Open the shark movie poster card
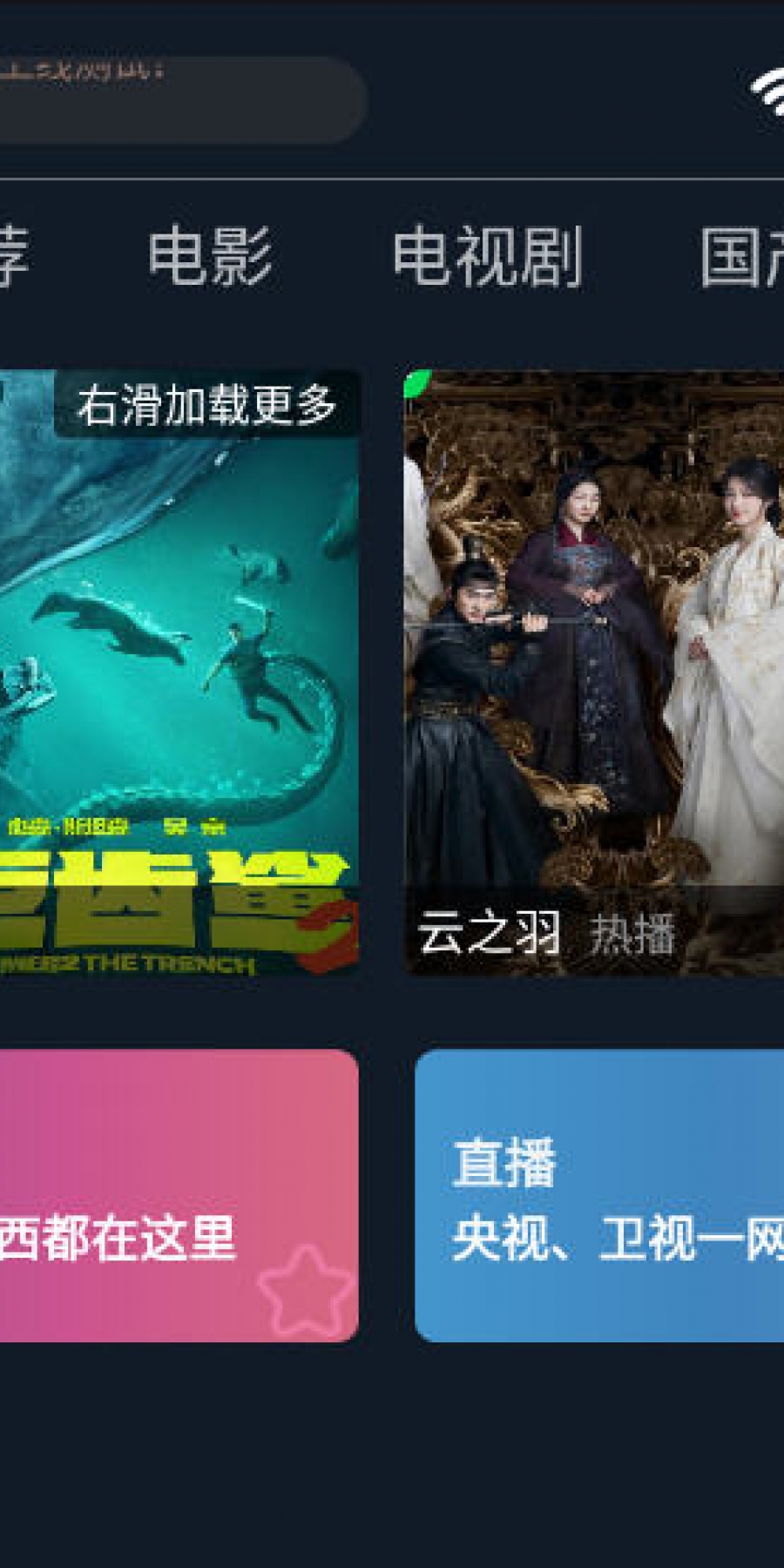This screenshot has height=1568, width=784. tap(179, 672)
